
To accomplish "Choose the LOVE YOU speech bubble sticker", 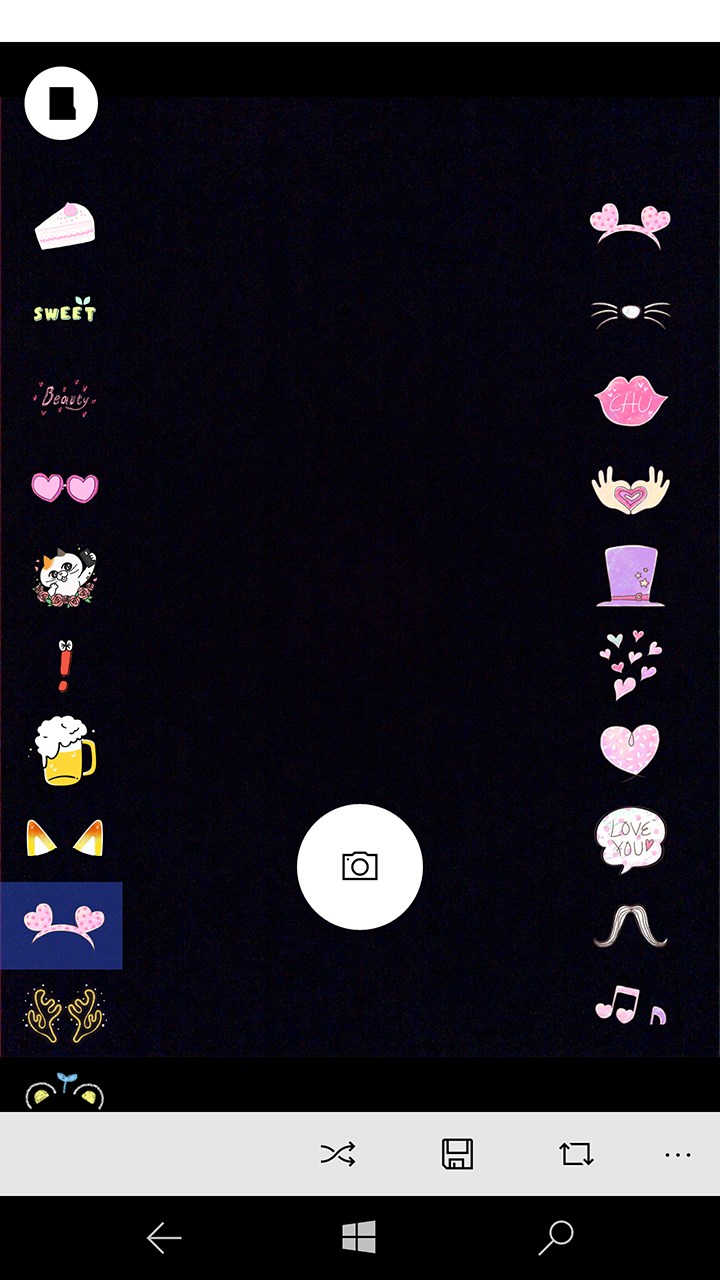I will pos(630,838).
